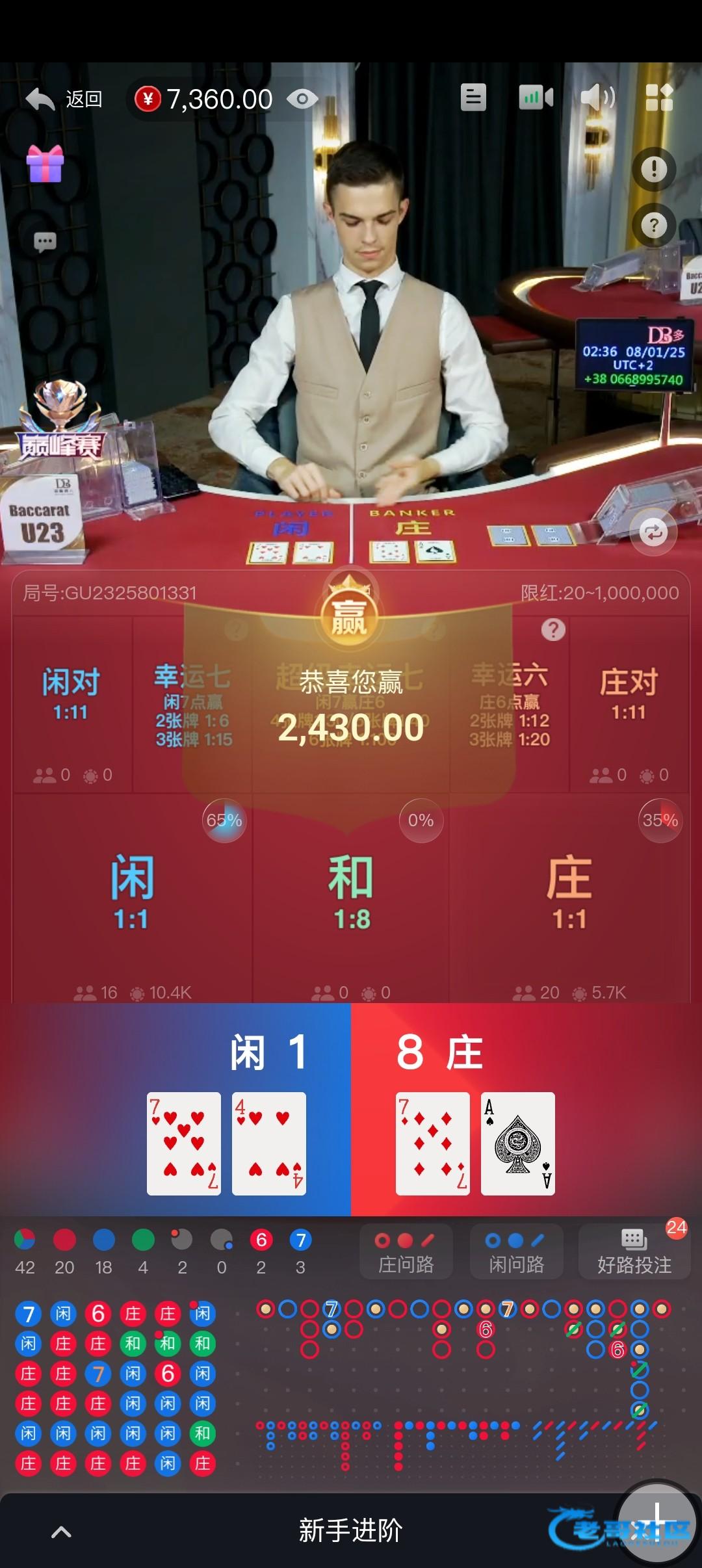Toggle balance visibility with the eye icon

pos(302,99)
